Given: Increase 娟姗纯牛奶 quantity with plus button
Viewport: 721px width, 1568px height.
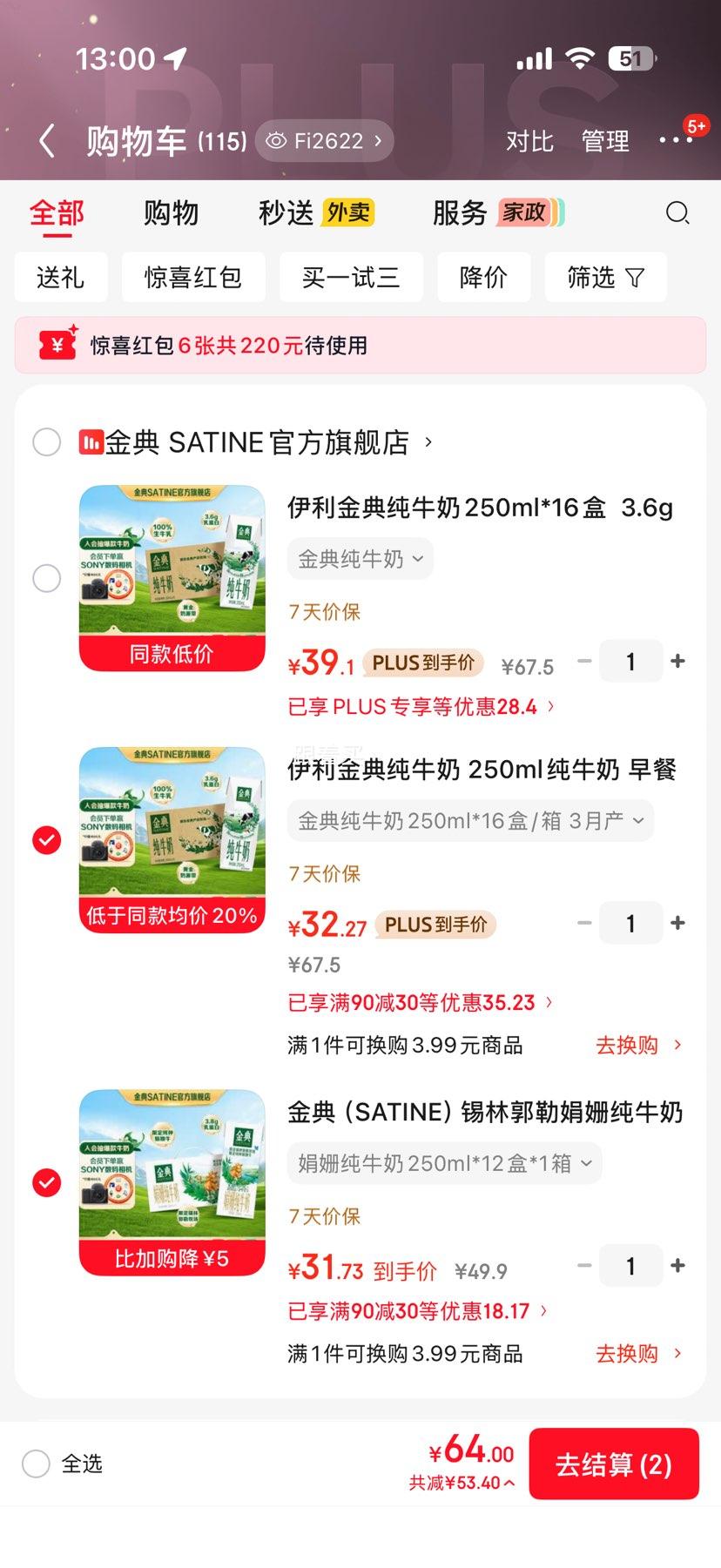Looking at the screenshot, I should click(677, 1266).
